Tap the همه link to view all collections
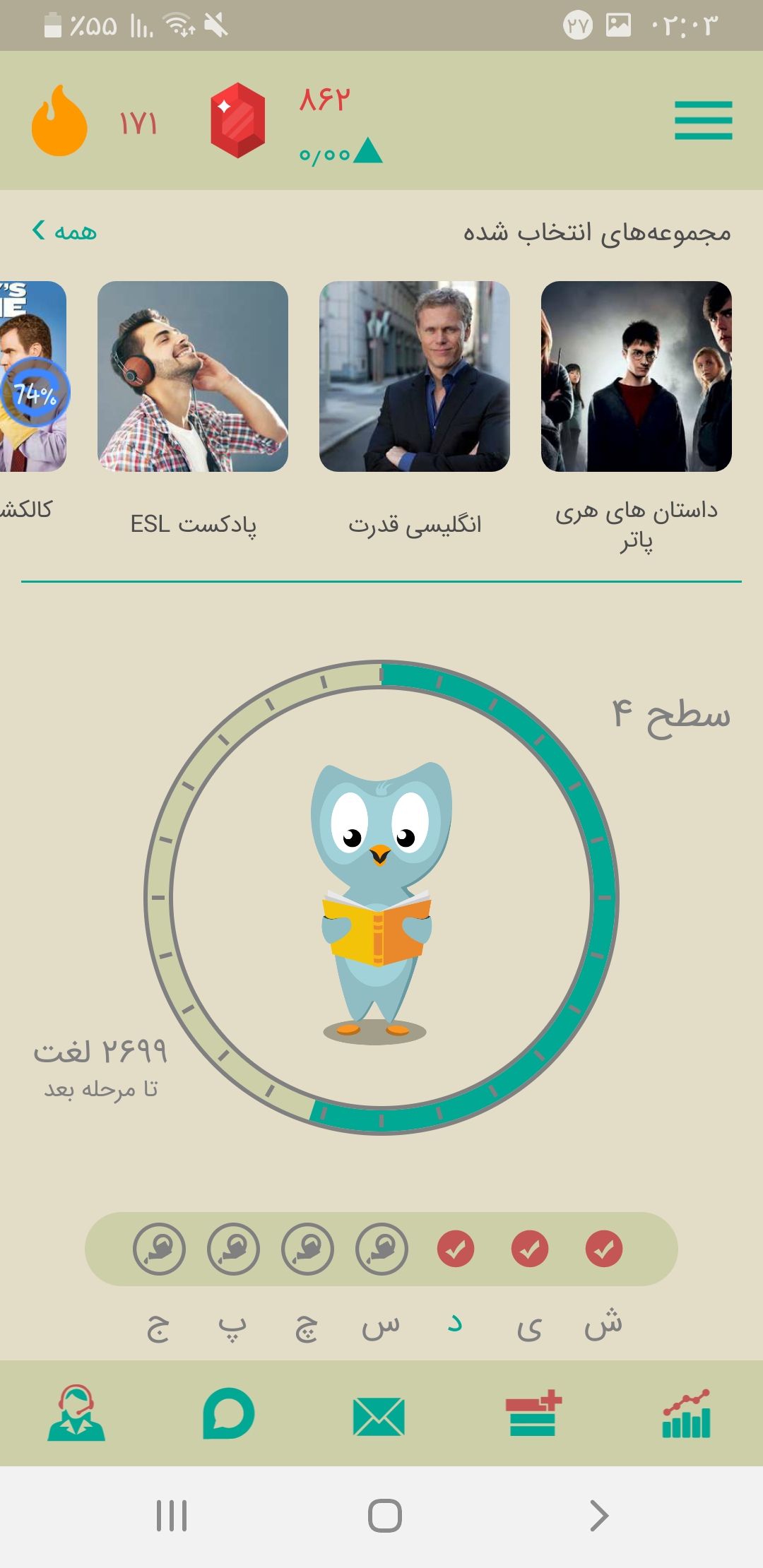This screenshot has height=1568, width=763. (64, 231)
